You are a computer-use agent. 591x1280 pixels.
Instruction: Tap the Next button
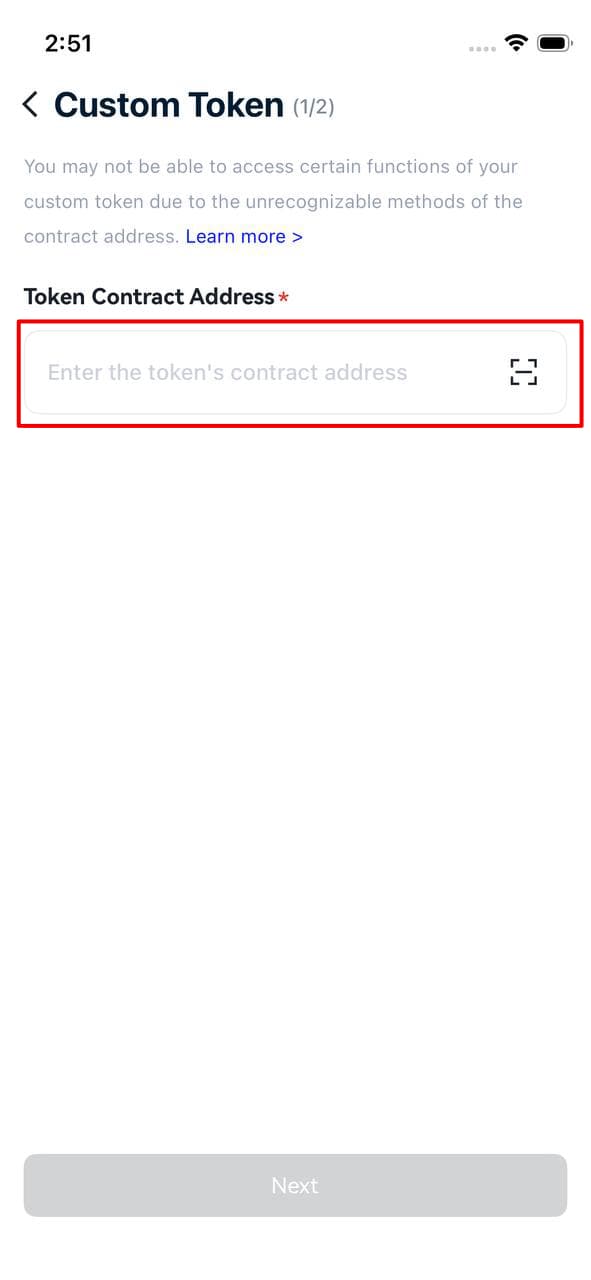tap(295, 1185)
